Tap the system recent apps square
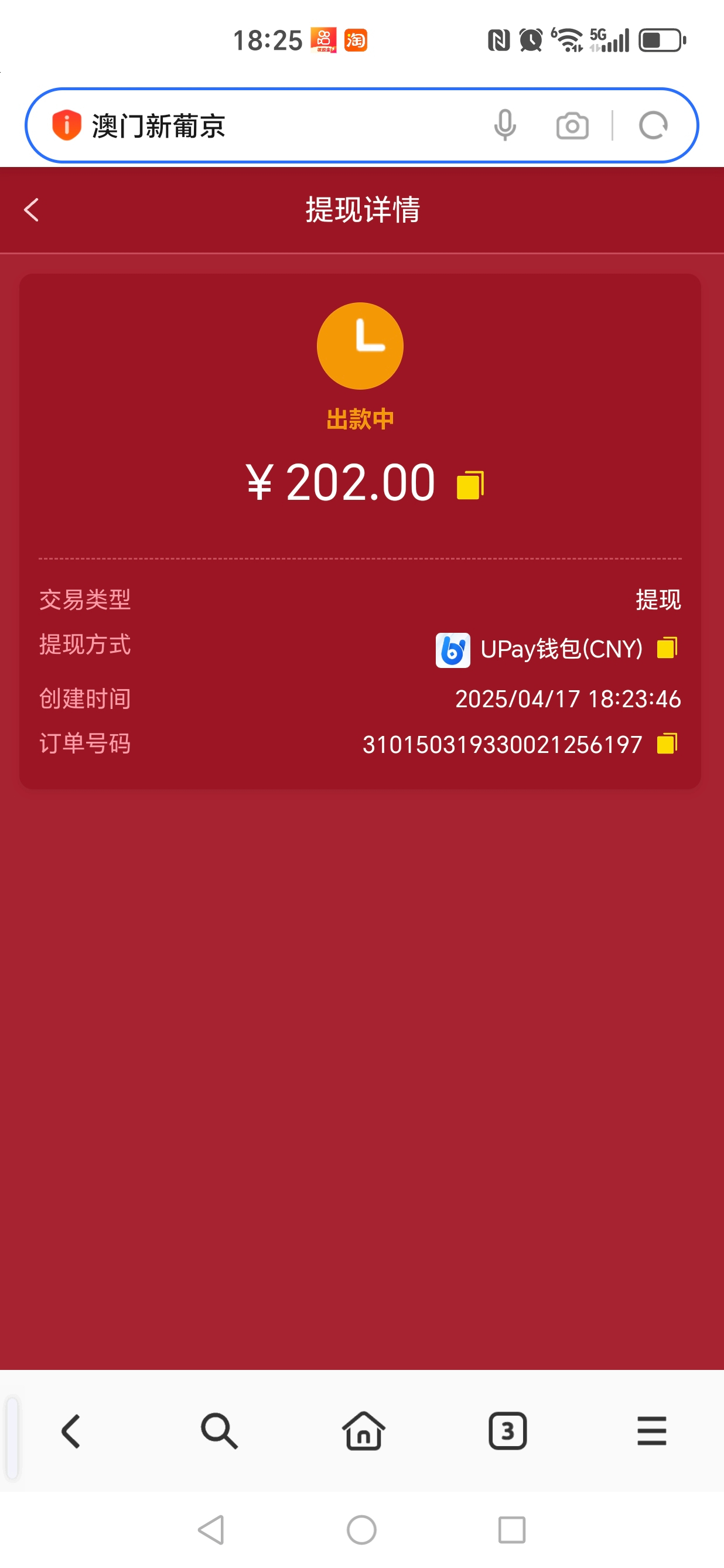 point(512,1530)
